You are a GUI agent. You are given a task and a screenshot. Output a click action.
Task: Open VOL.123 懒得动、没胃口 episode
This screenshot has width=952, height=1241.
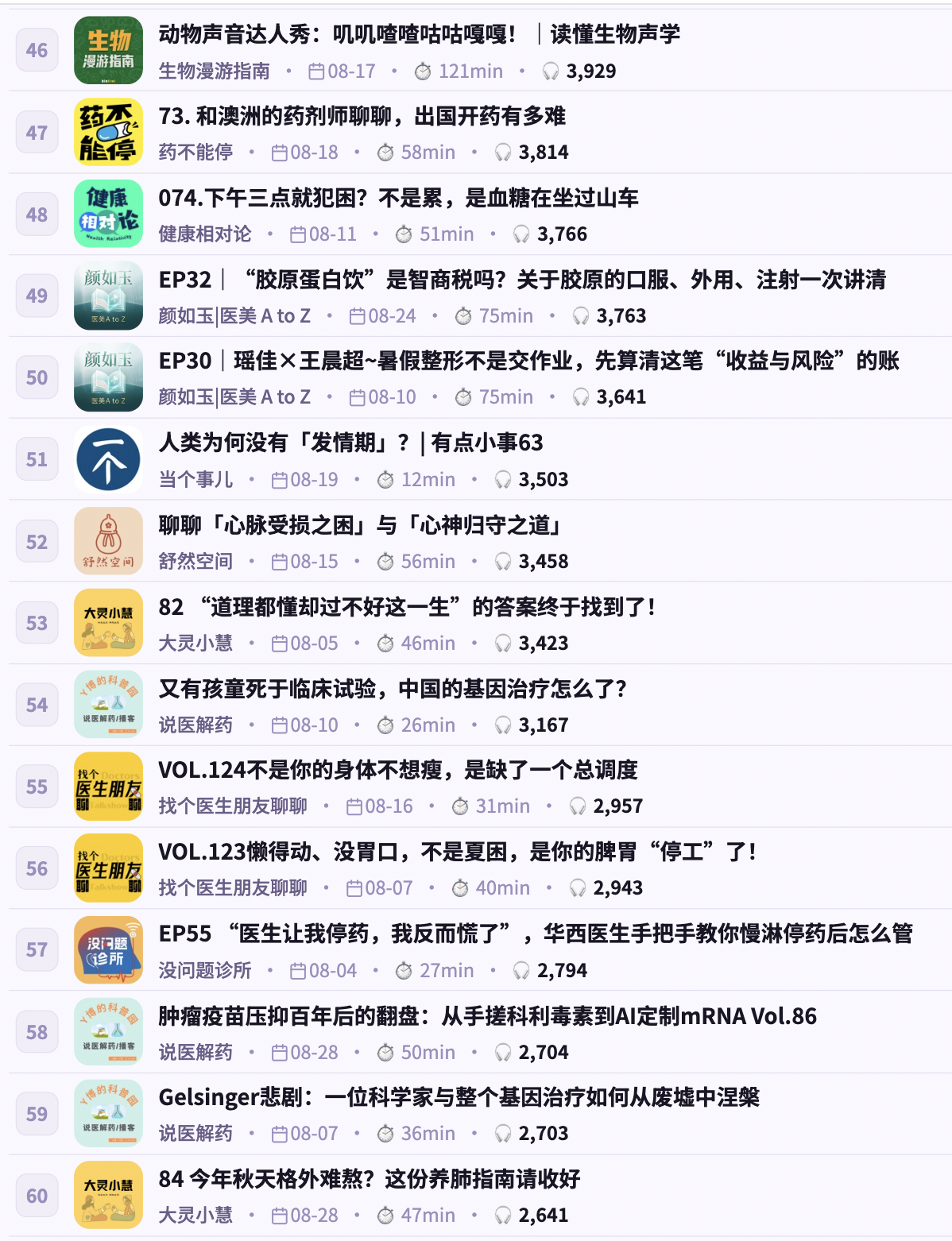pos(458,852)
